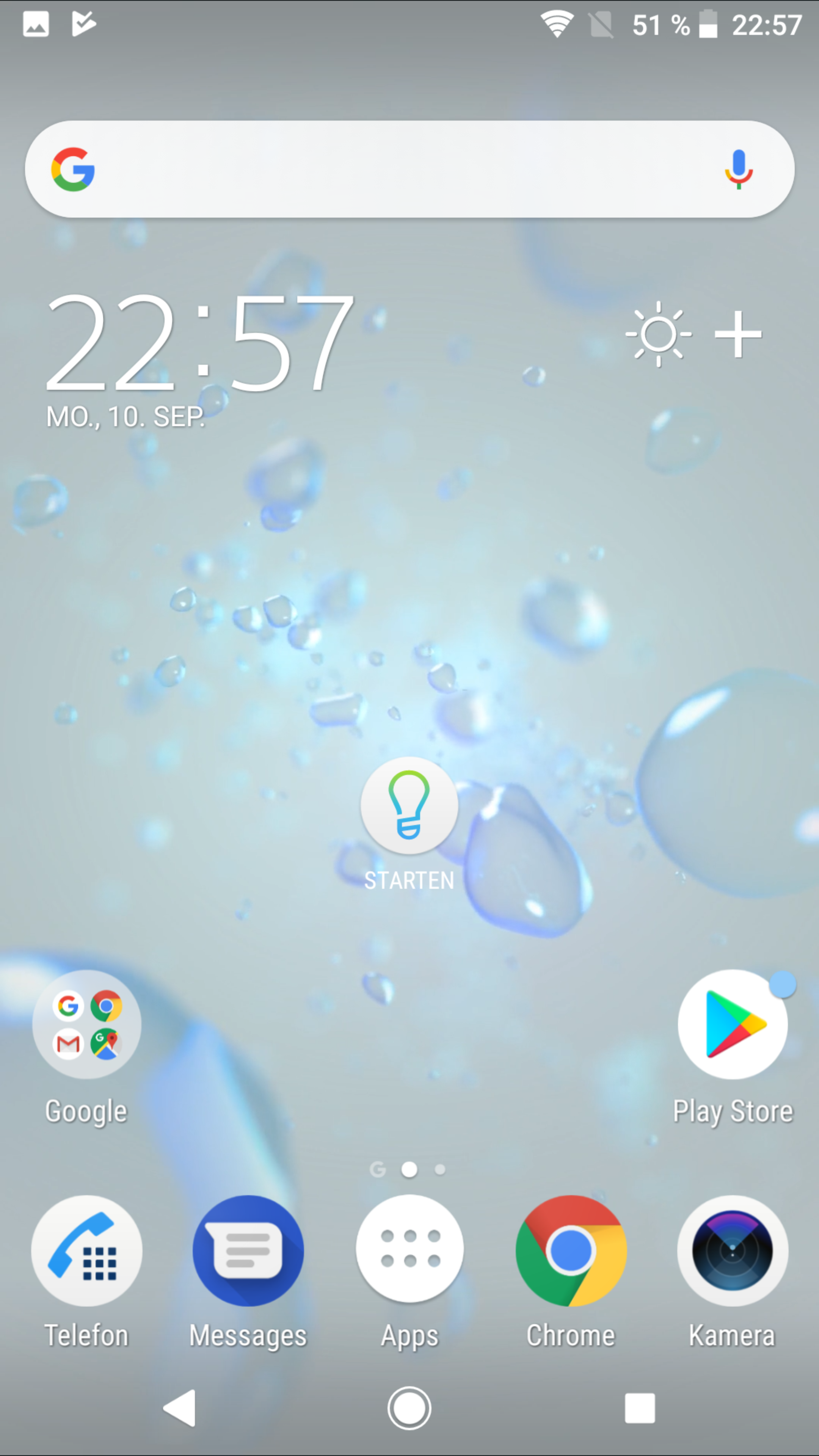The image size is (819, 1456).
Task: Tap the Google search bar
Action: [x=395, y=169]
